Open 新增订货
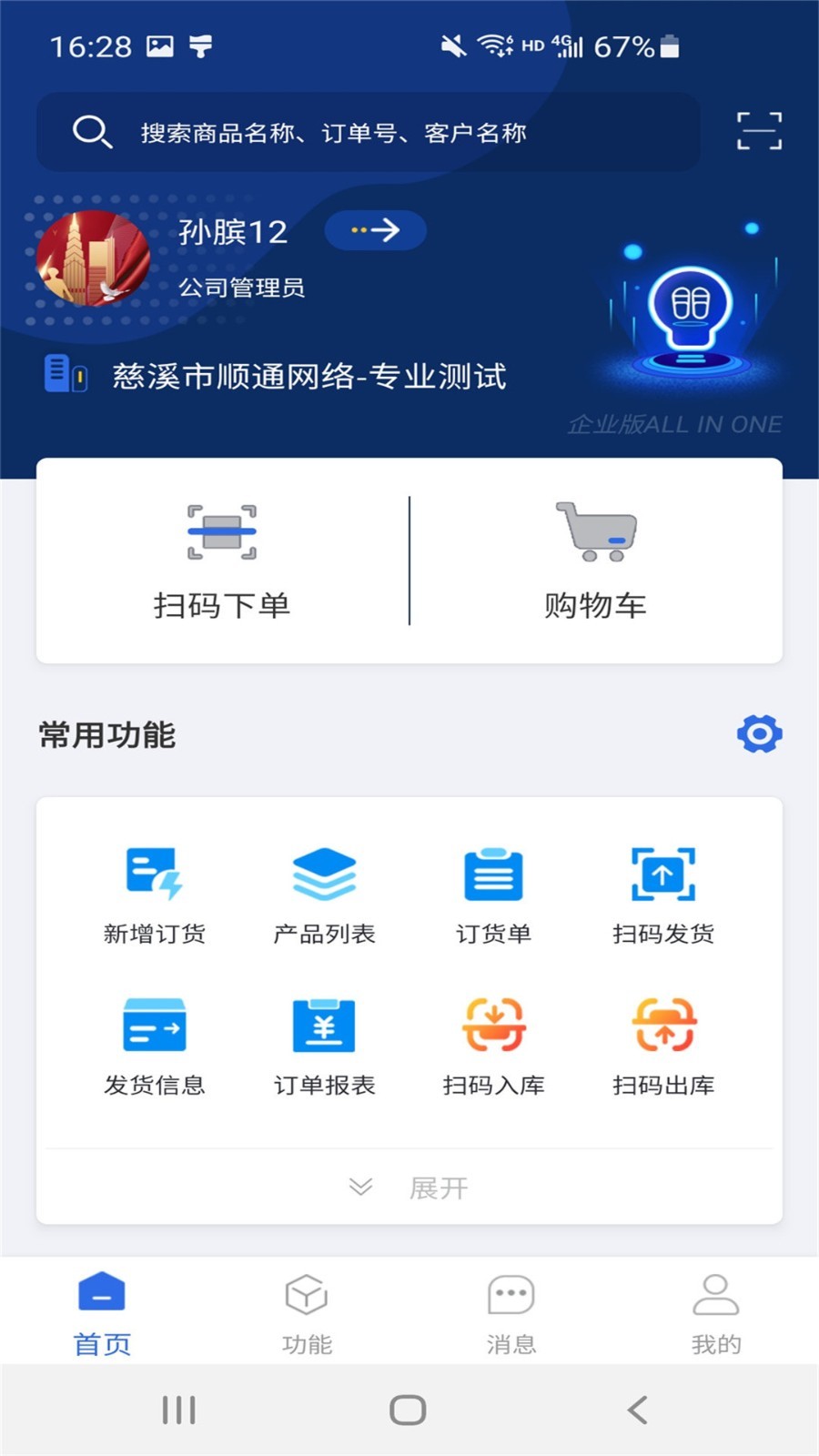 [x=155, y=895]
